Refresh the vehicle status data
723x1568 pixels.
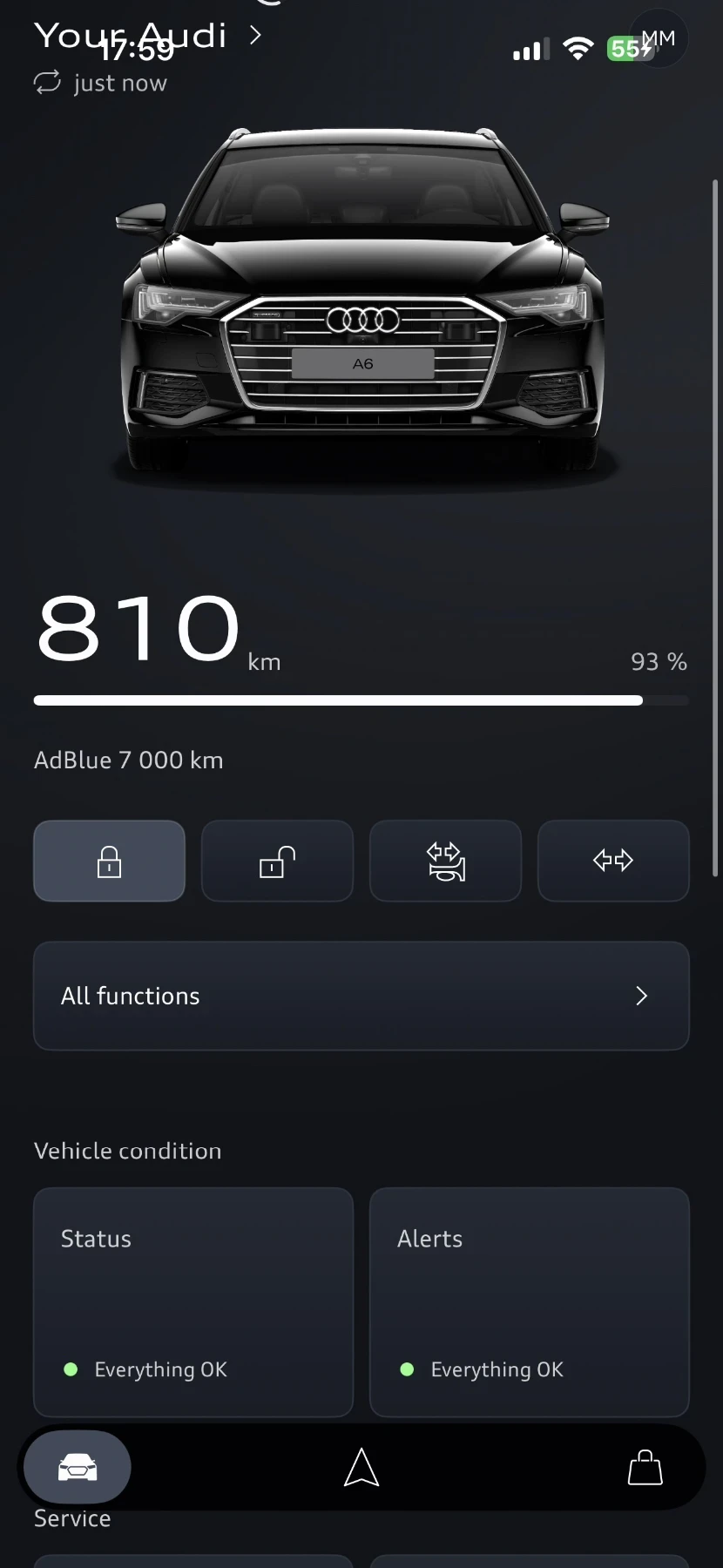47,82
